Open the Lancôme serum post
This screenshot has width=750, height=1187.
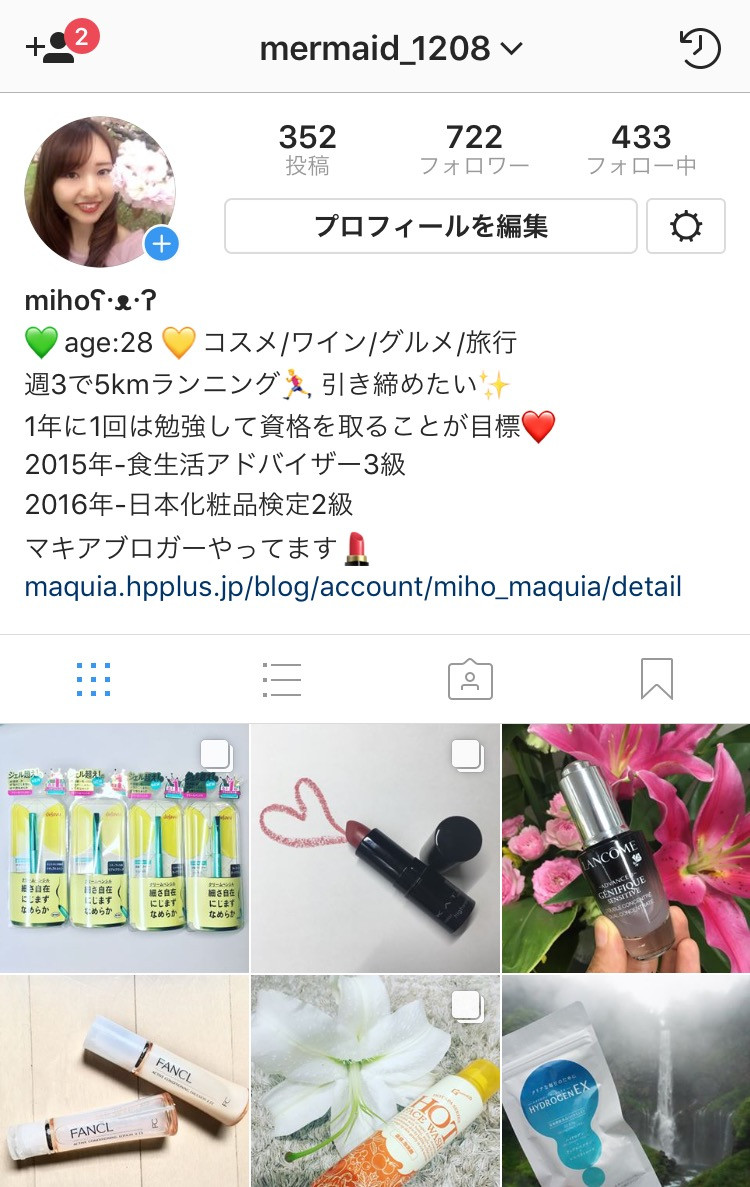626,848
